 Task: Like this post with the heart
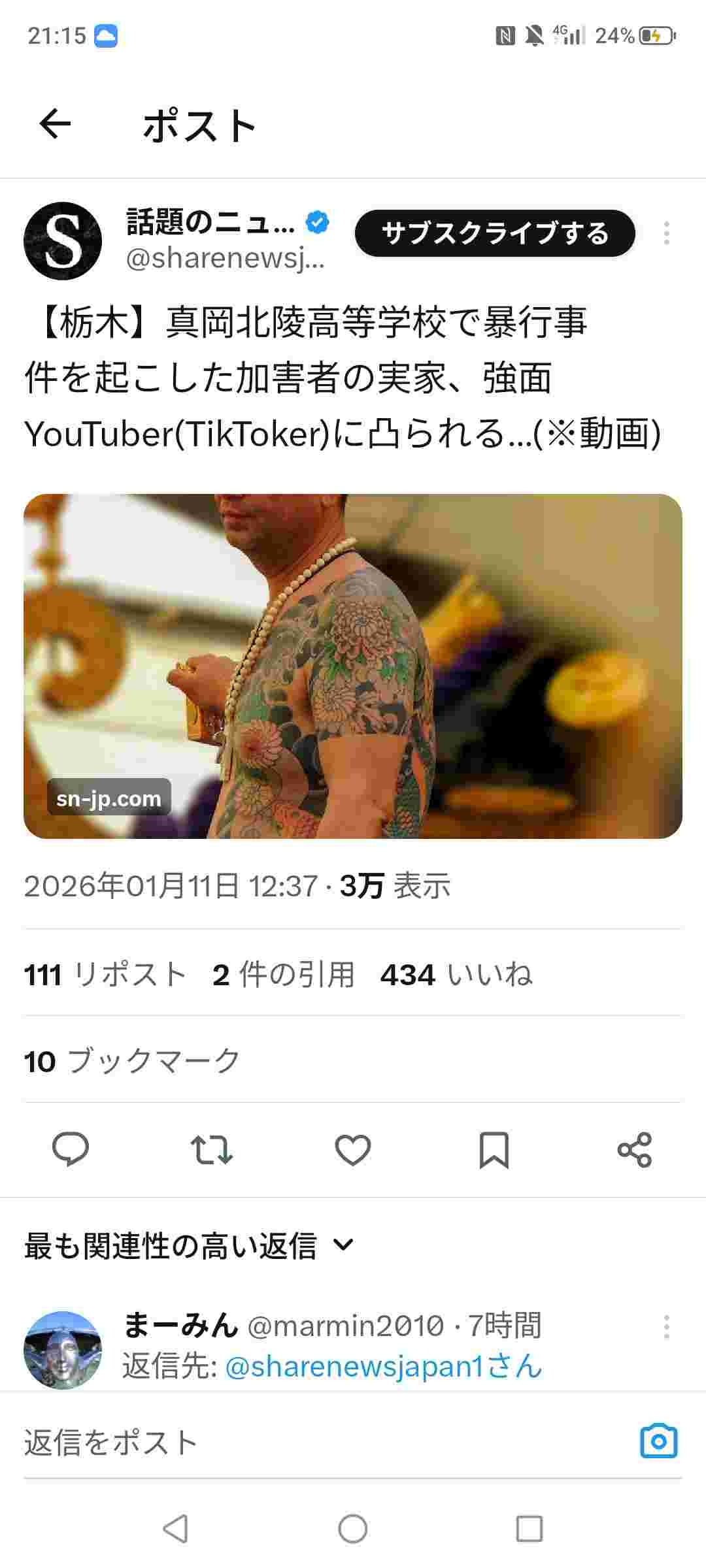353,1149
